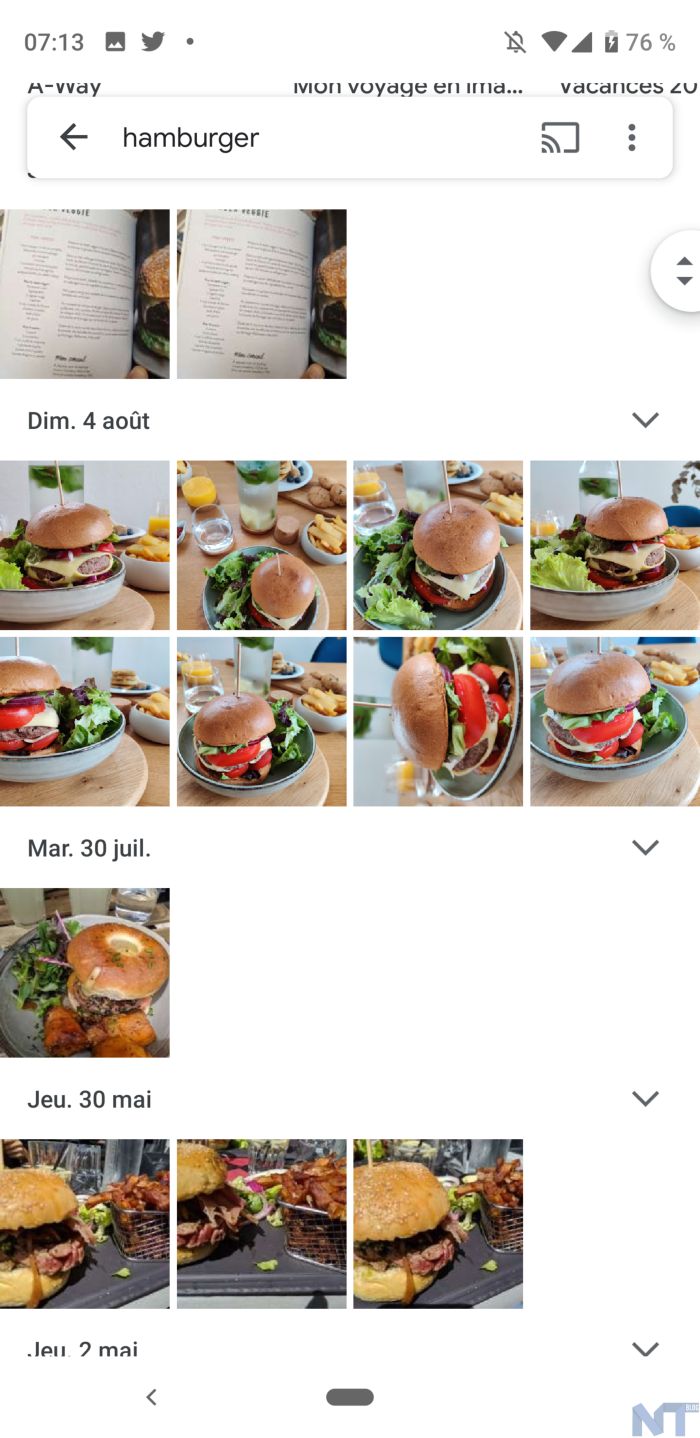The width and height of the screenshot is (700, 1438).
Task: Open the sideways burger photo from Dim. 4 août
Action: pos(438,721)
